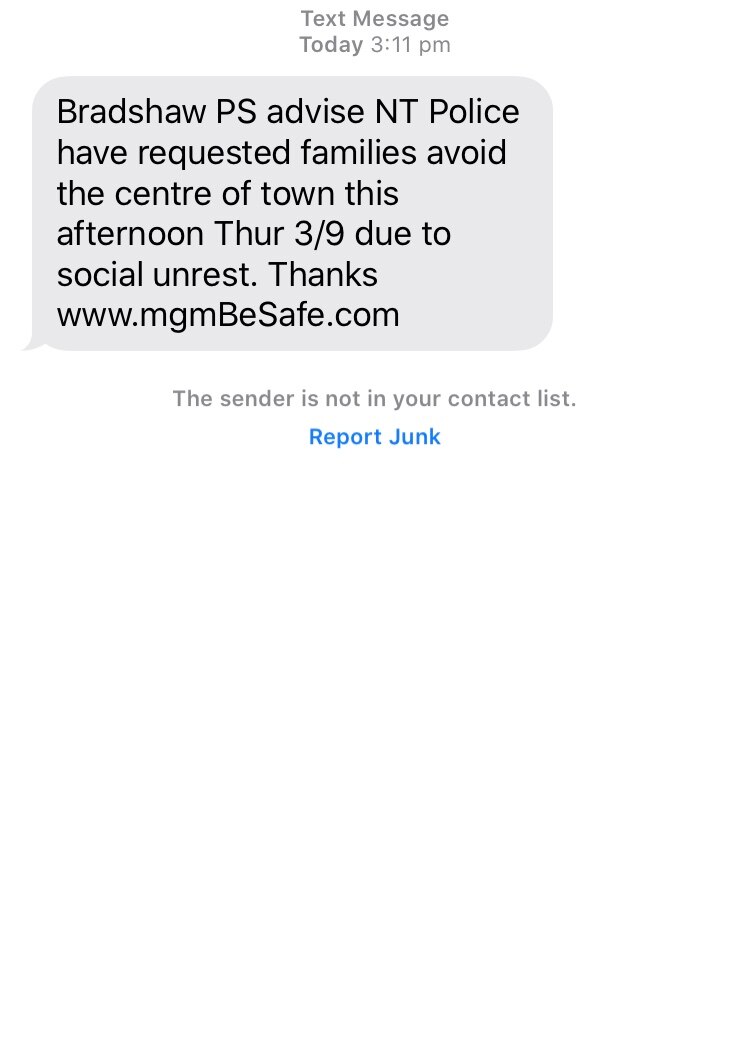Click the Text Message header label
The height and width of the screenshot is (1040, 750).
pos(374,18)
